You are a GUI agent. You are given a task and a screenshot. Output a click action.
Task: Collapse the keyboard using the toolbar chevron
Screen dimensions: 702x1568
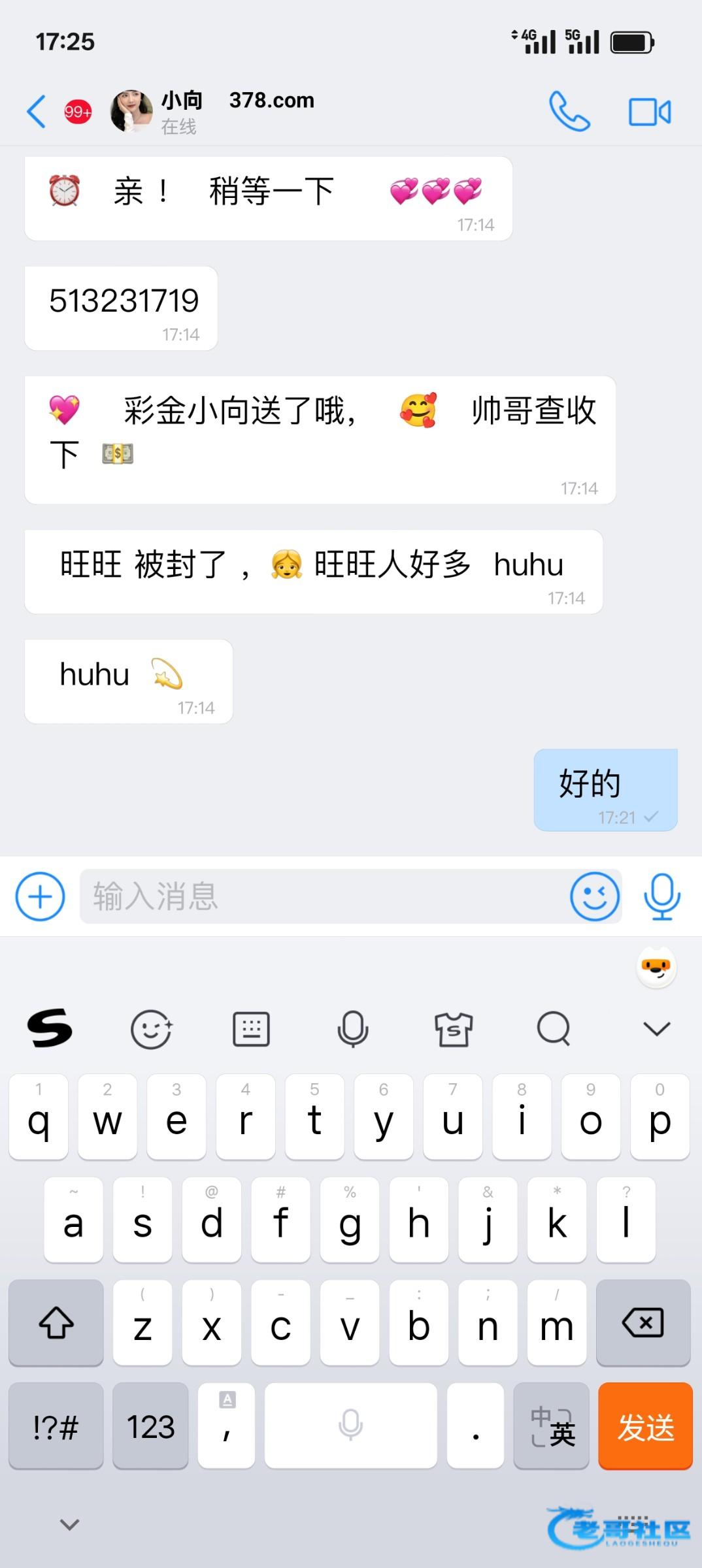[656, 1029]
